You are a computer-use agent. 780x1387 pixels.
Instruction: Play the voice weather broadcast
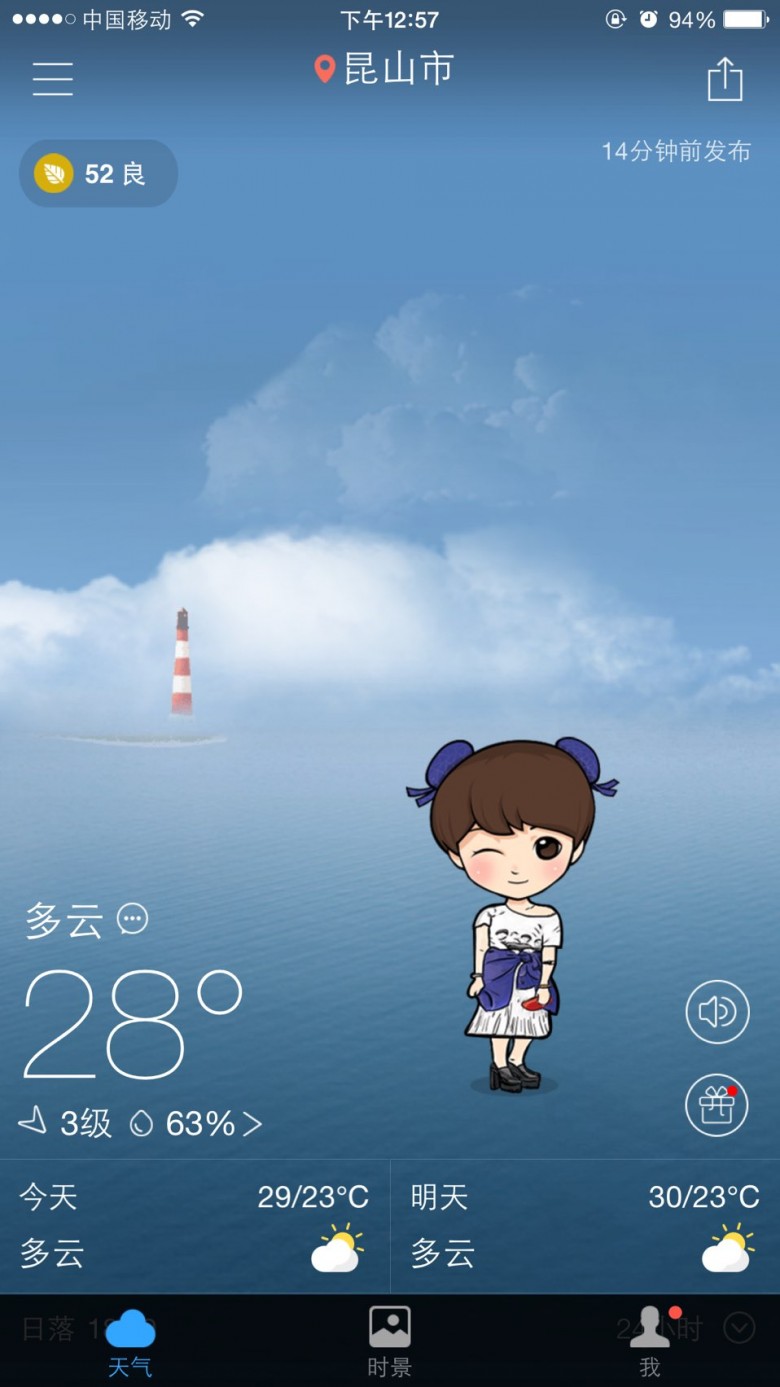(x=717, y=1012)
